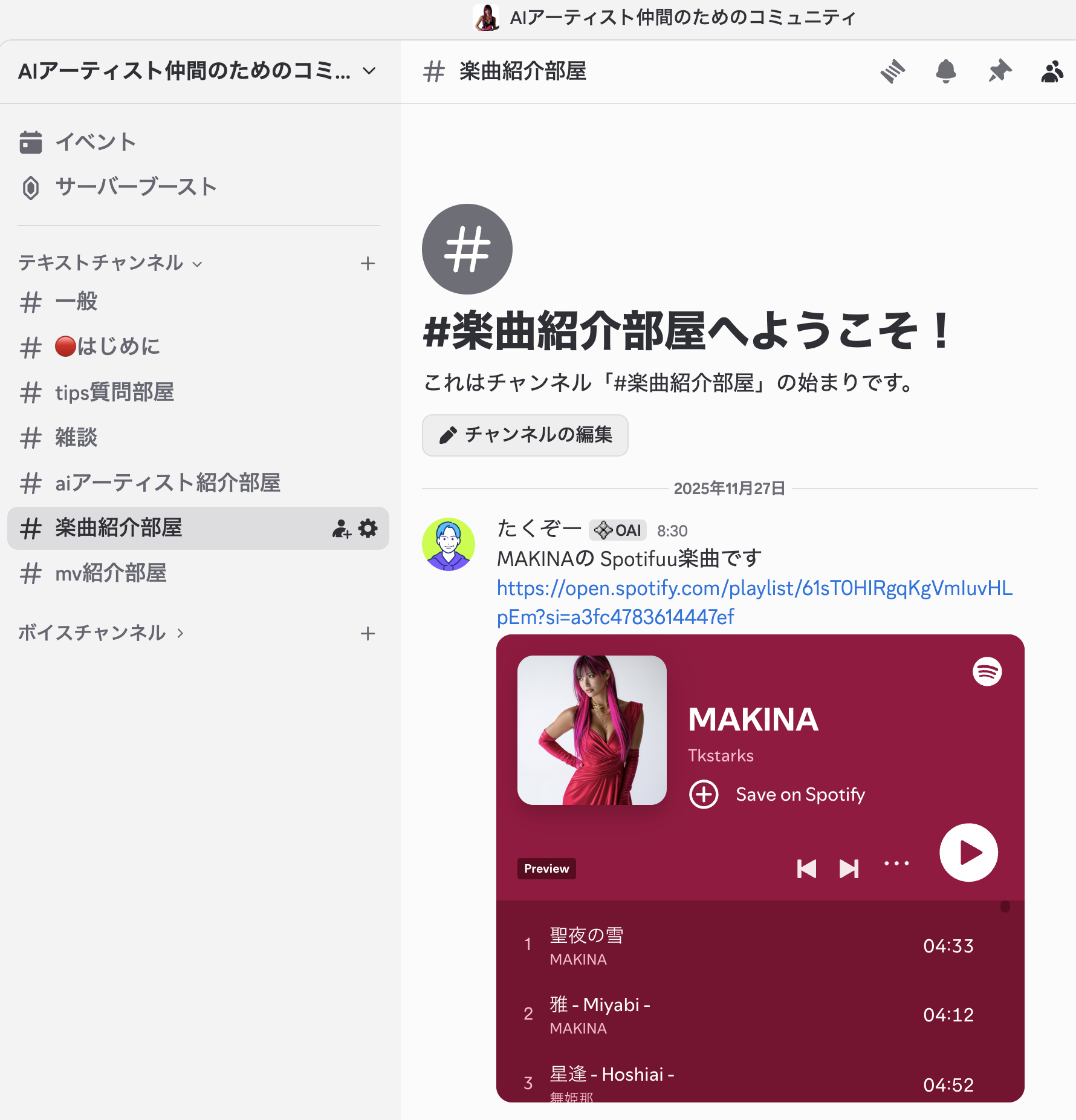Open サーバーブースト
1076x1120 pixels.
pos(135,187)
